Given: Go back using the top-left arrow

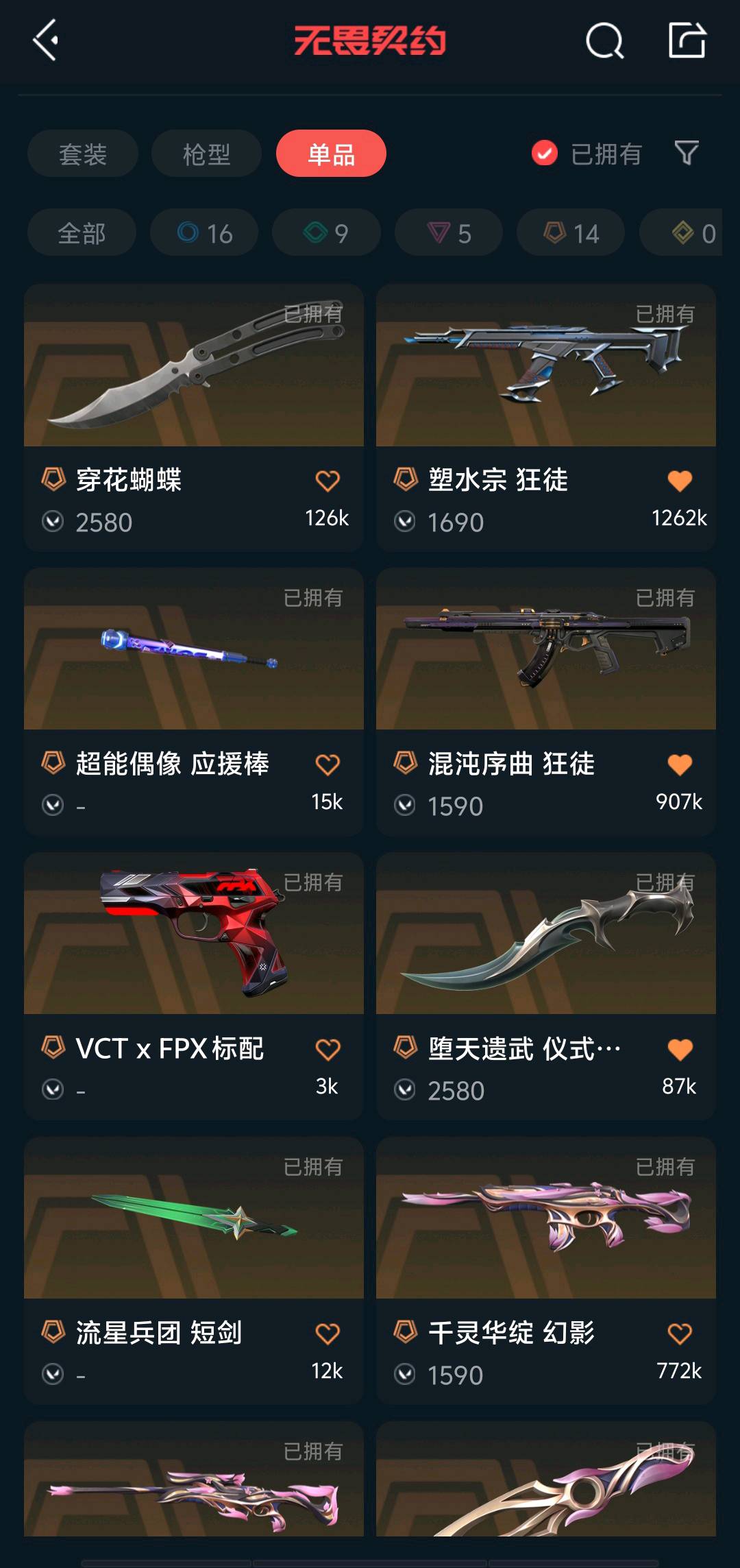Looking at the screenshot, I should (x=46, y=40).
